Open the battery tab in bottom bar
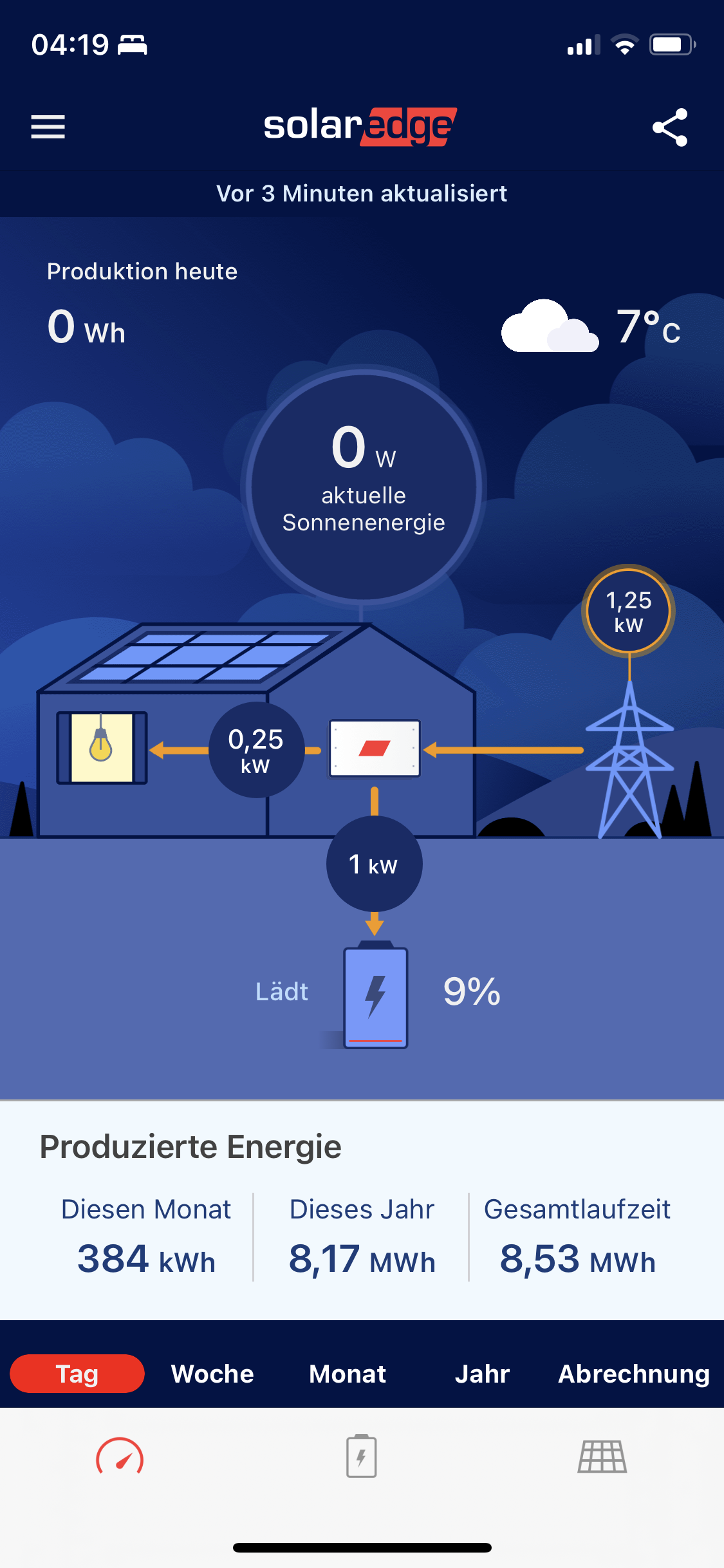This screenshot has height=1568, width=724. [362, 1456]
